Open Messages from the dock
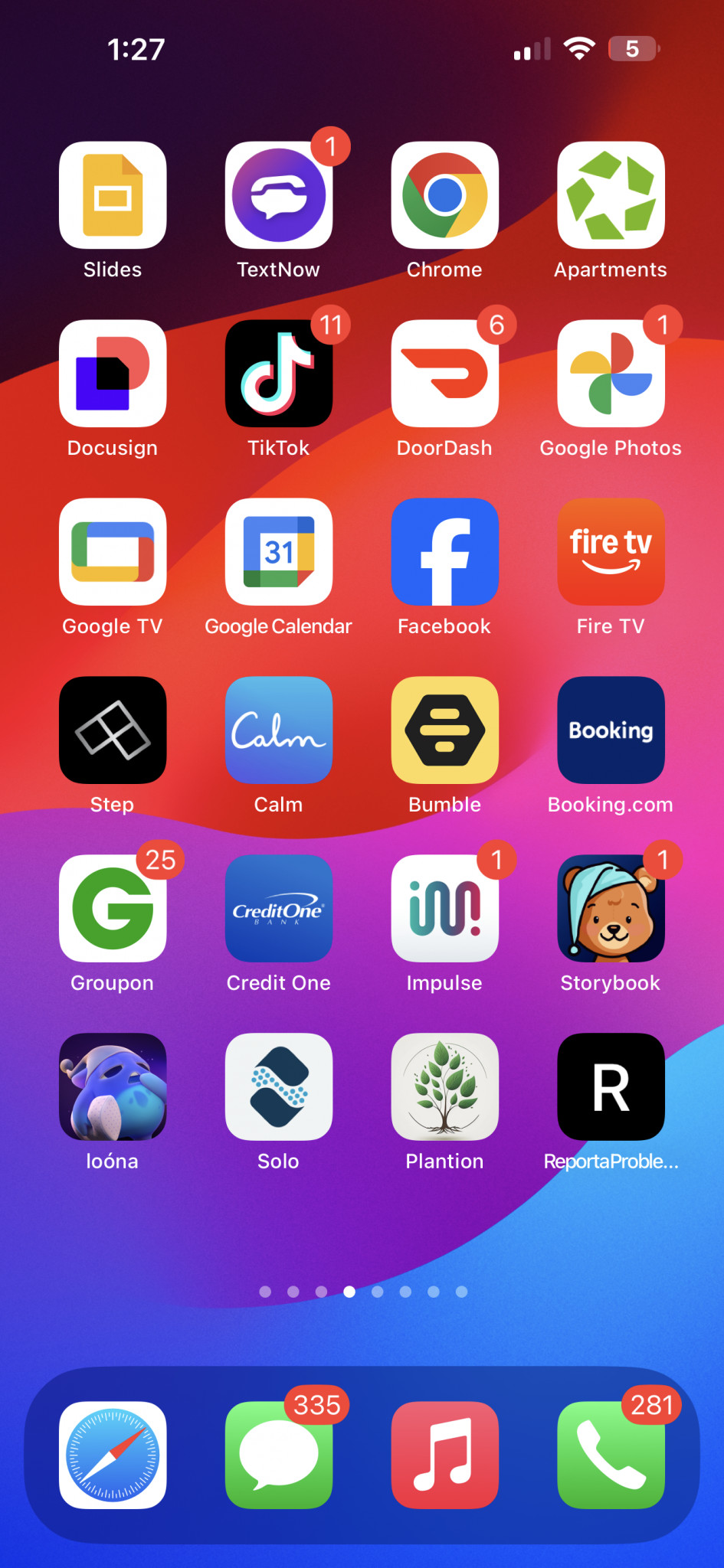This screenshot has width=724, height=1568. point(279,1455)
